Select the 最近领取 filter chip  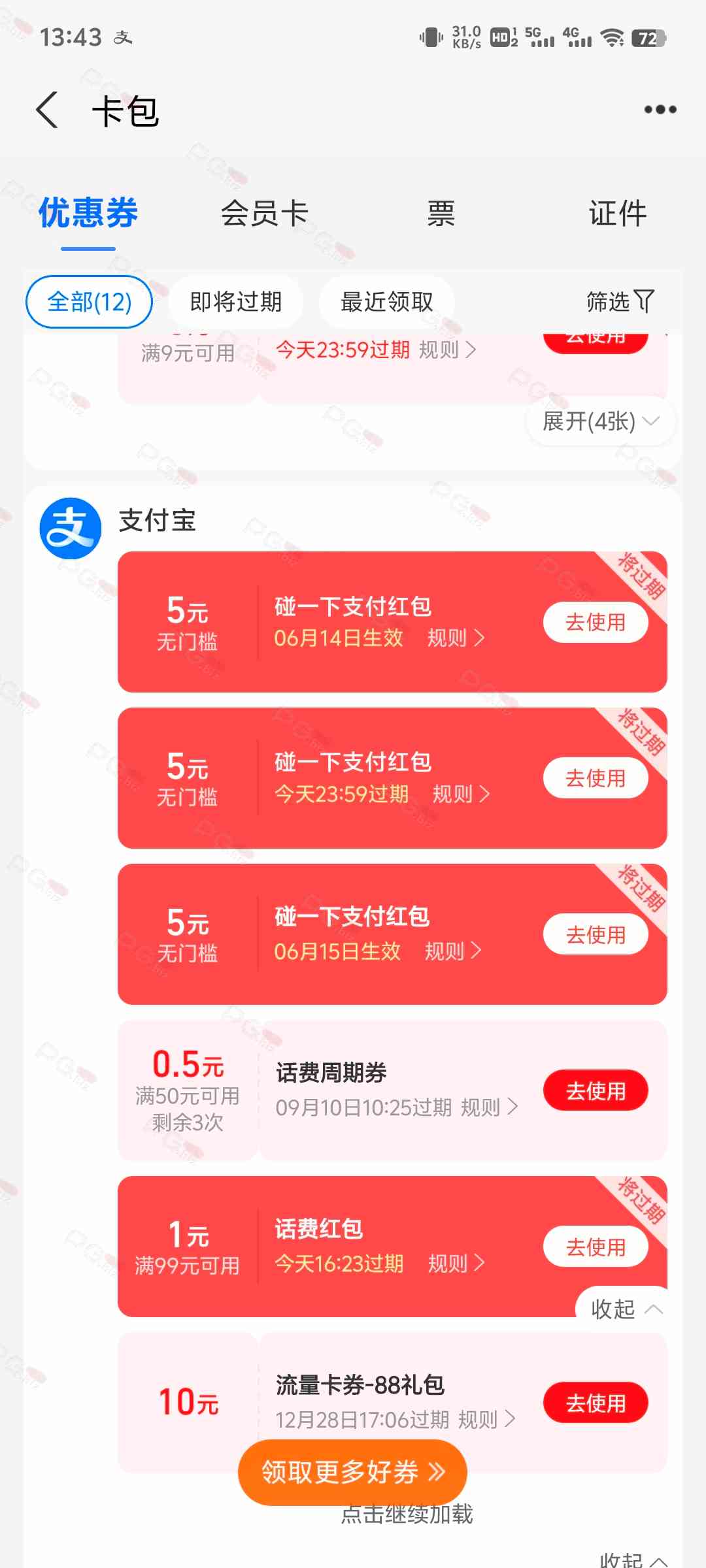[386, 302]
